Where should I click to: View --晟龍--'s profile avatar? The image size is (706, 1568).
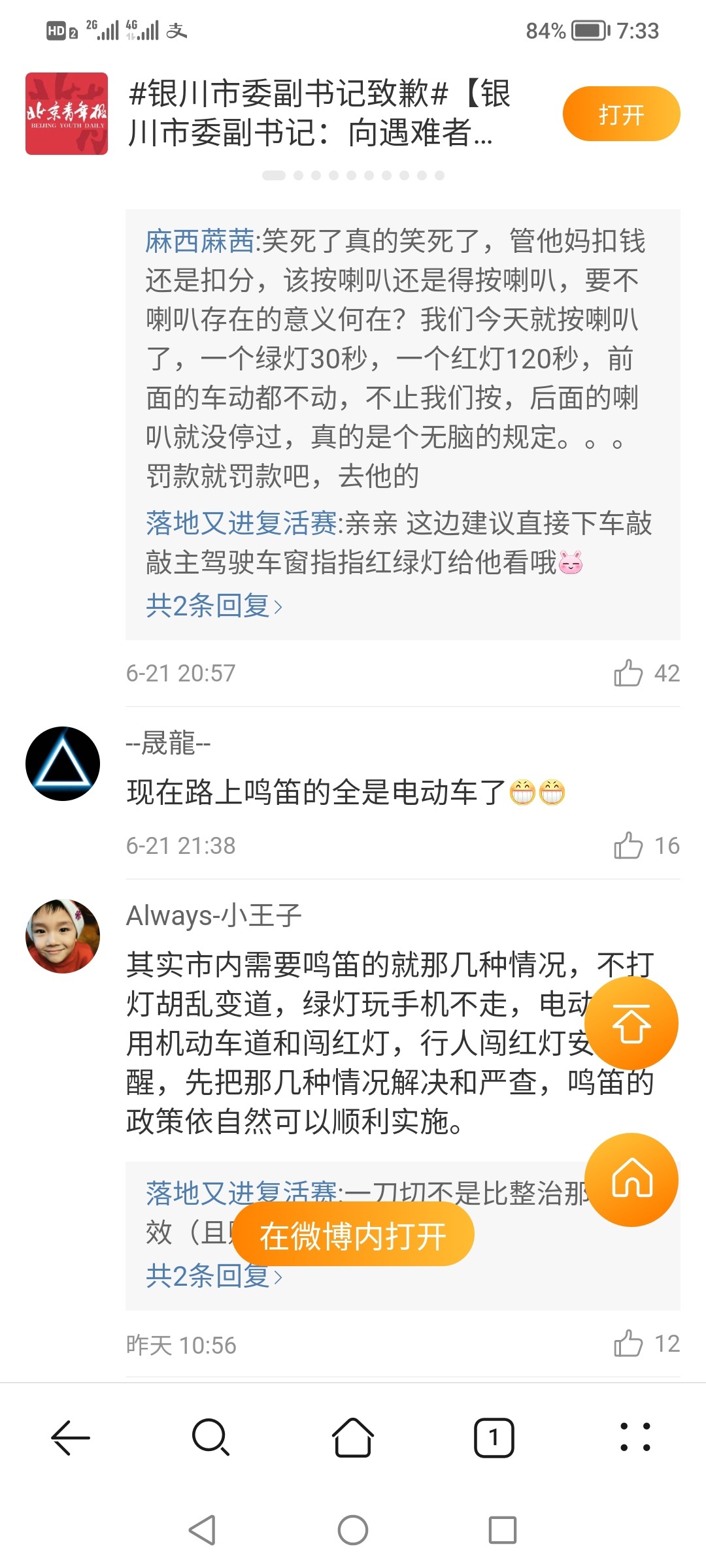point(63,764)
